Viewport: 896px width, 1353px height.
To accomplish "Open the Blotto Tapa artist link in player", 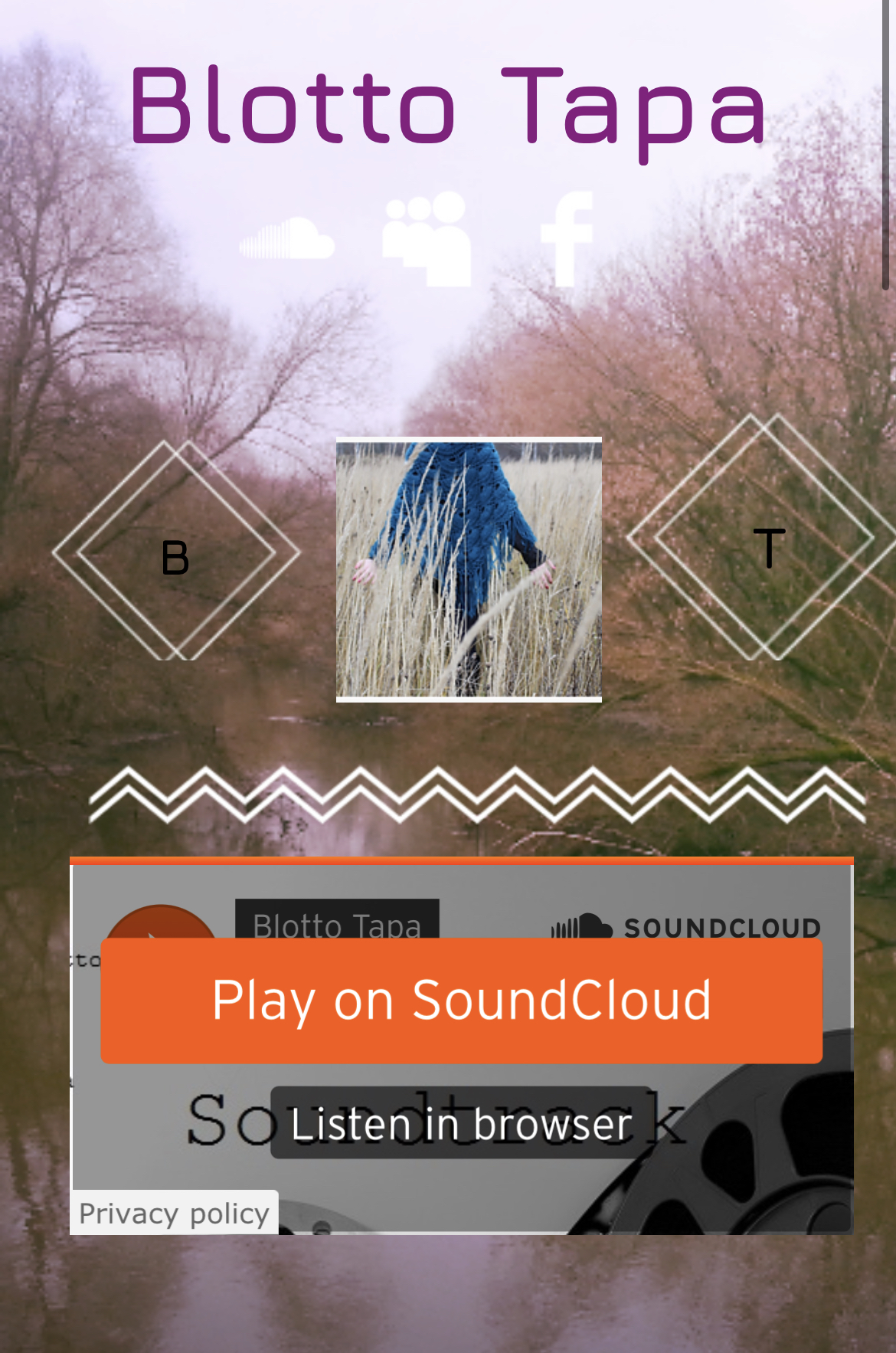I will (337, 922).
